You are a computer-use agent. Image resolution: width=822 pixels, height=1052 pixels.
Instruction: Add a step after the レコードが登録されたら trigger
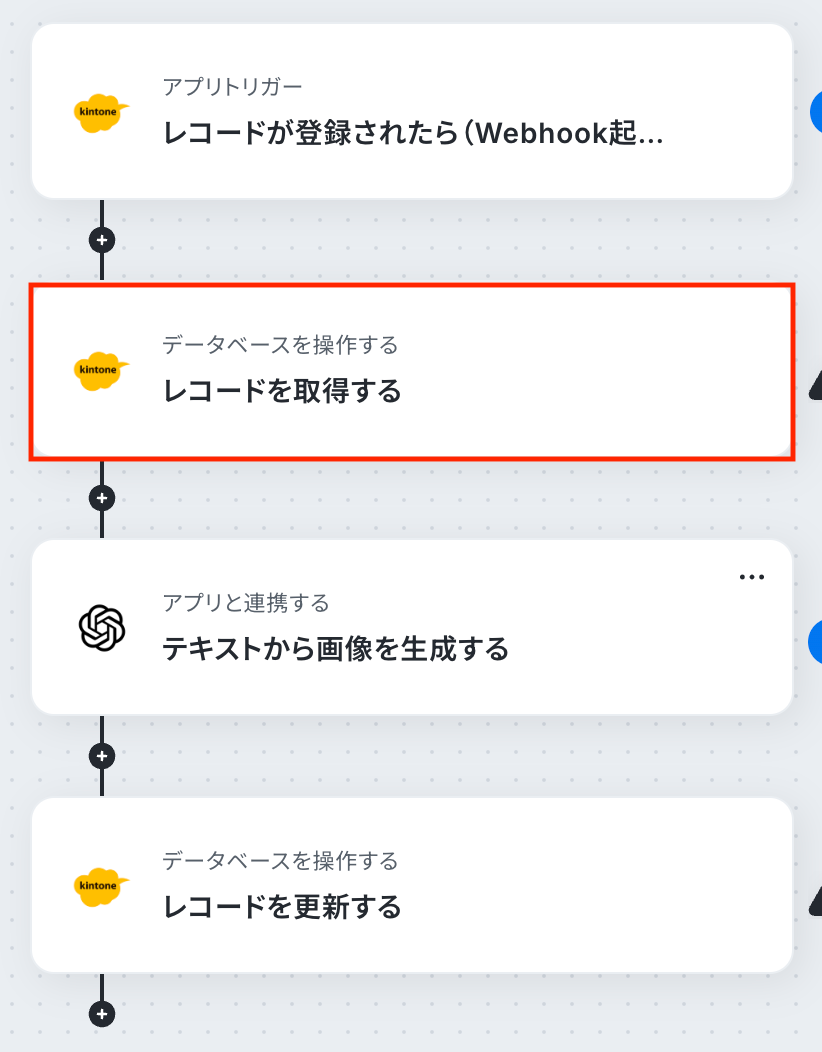click(102, 240)
